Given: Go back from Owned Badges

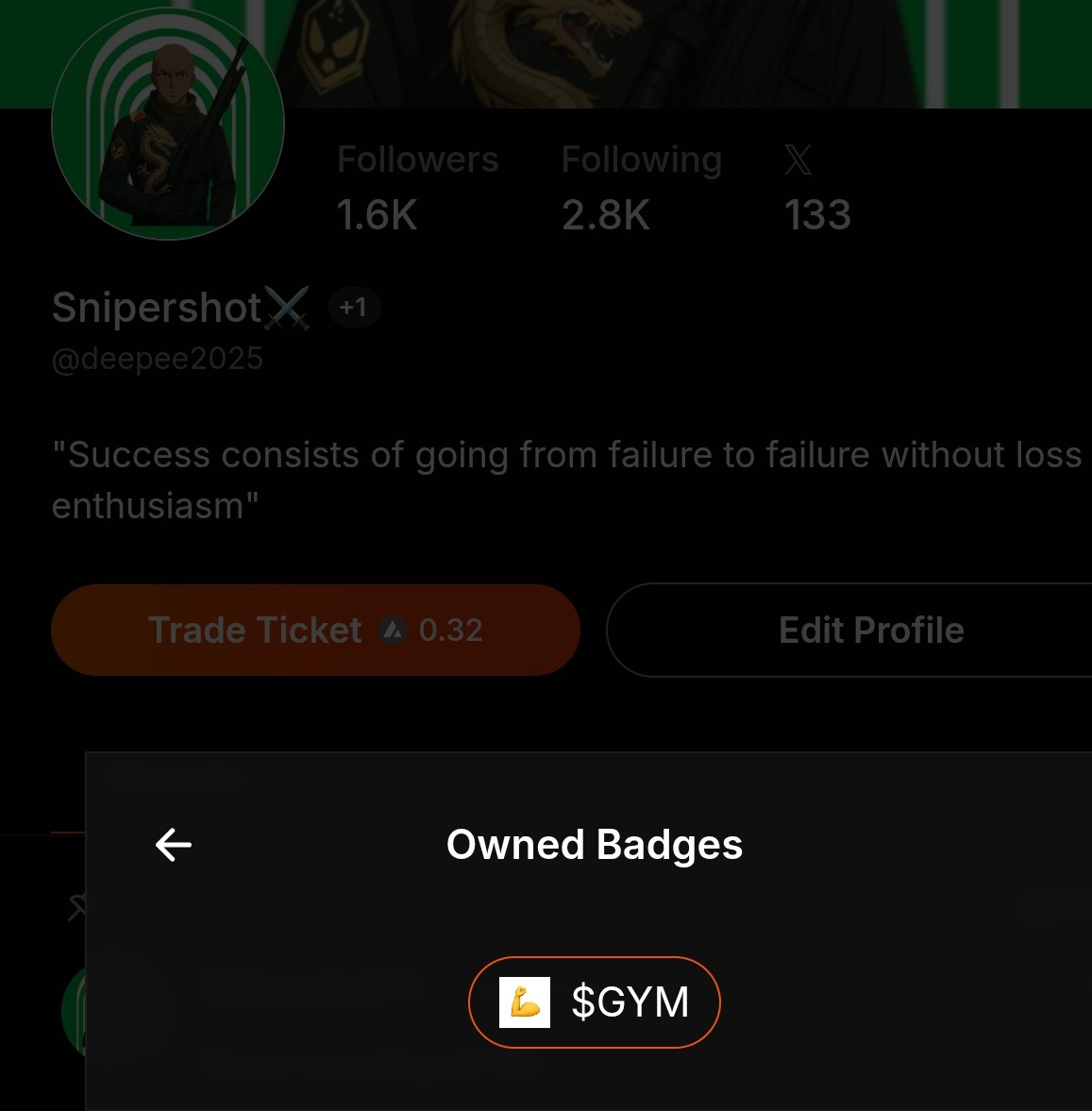Looking at the screenshot, I should [174, 845].
